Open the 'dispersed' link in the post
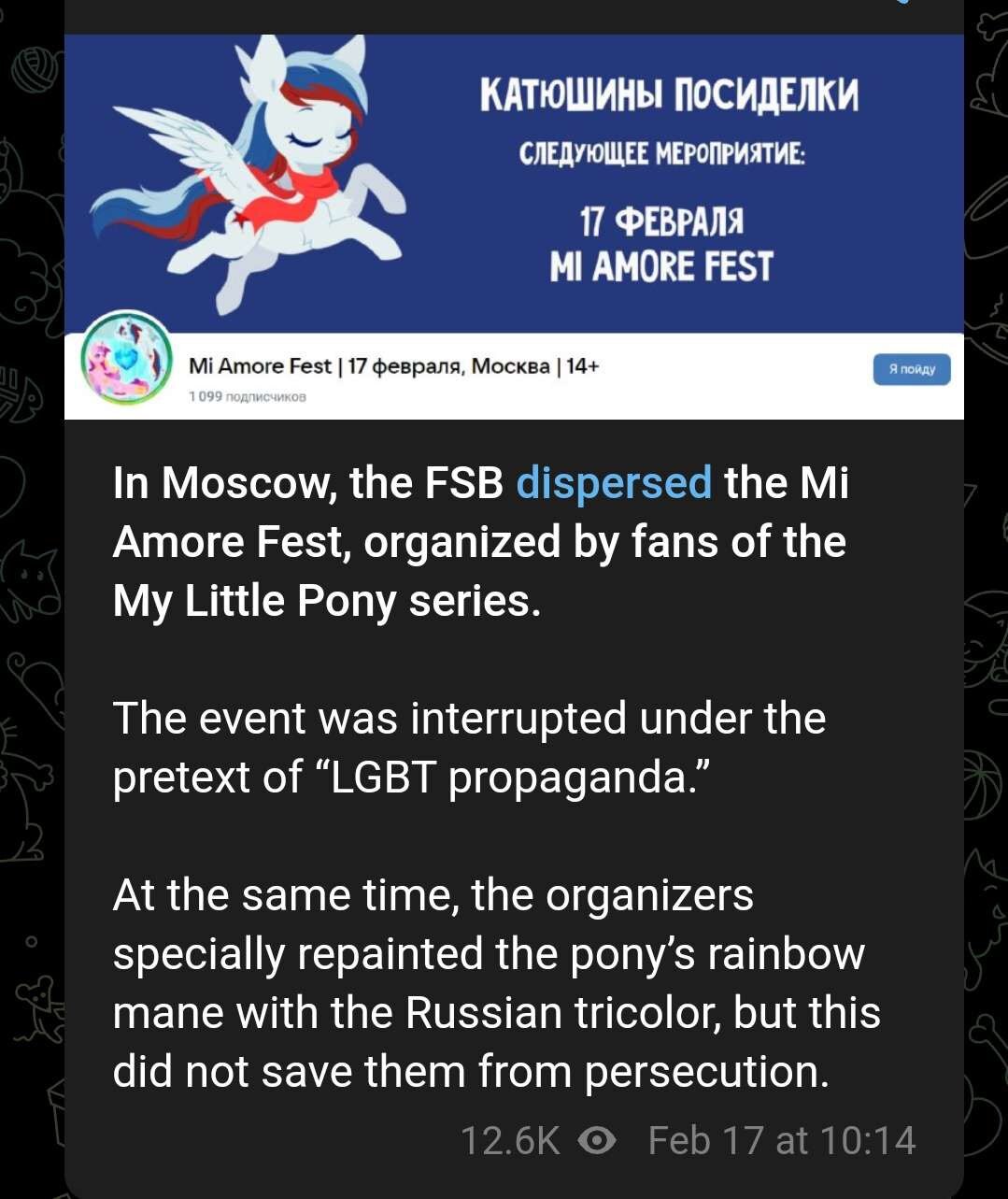Screen dimensions: 1008x1199 [x=614, y=484]
